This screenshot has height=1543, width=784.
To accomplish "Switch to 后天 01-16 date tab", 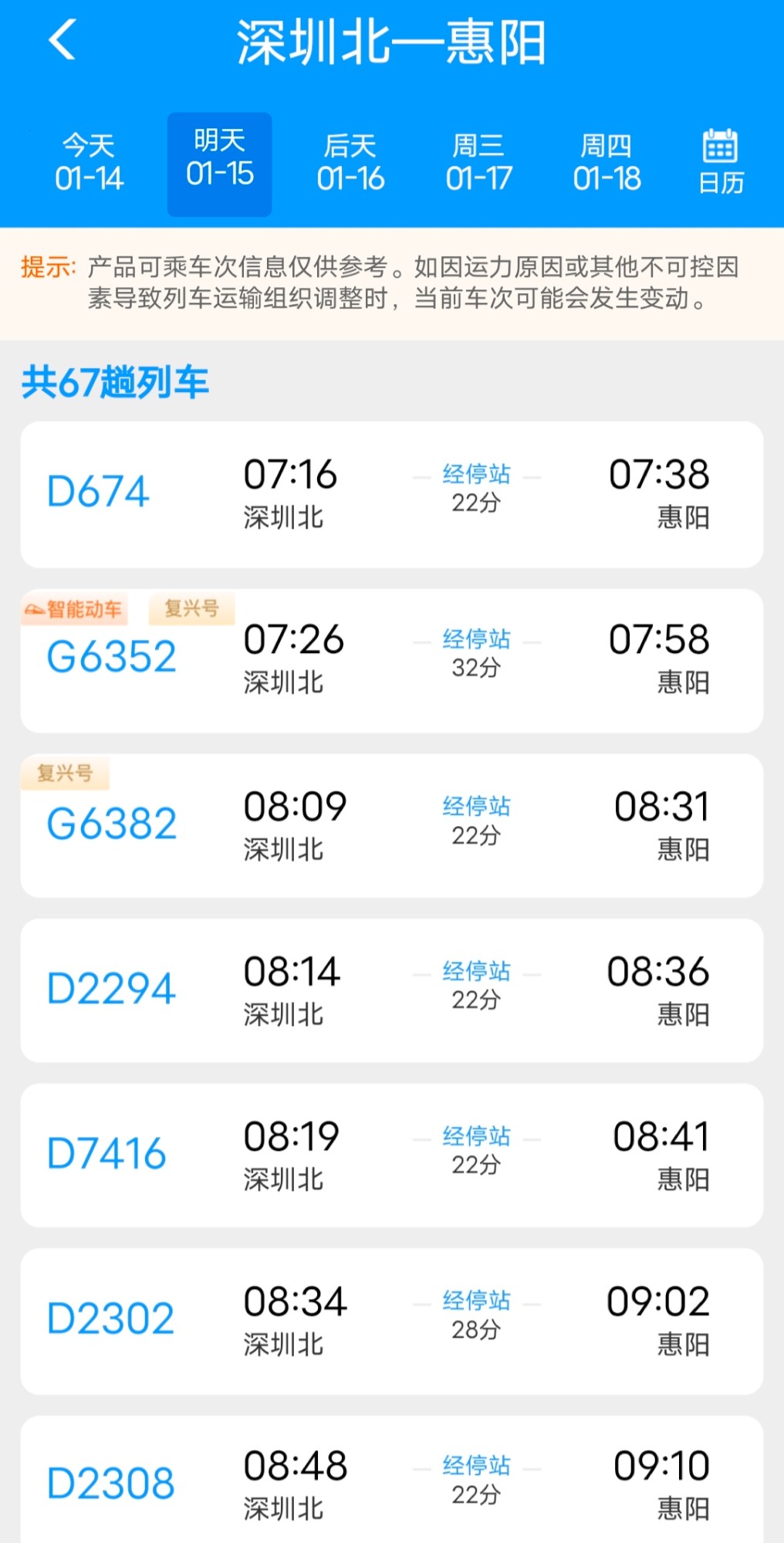I will click(350, 163).
